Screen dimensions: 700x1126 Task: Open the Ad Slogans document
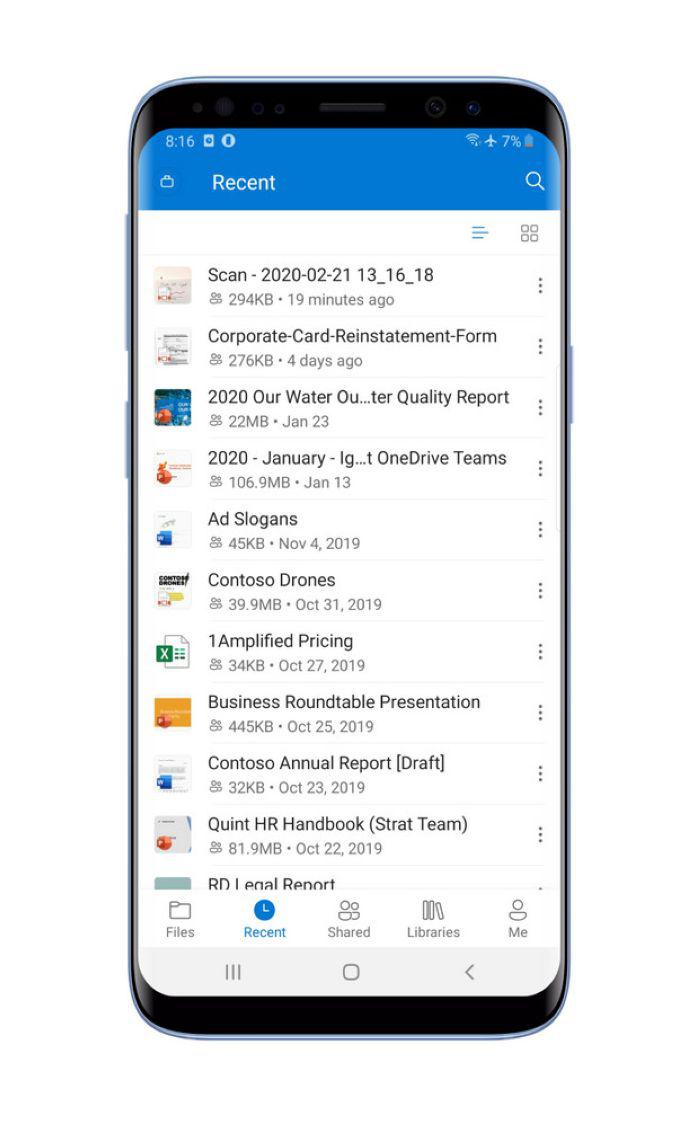tap(253, 530)
